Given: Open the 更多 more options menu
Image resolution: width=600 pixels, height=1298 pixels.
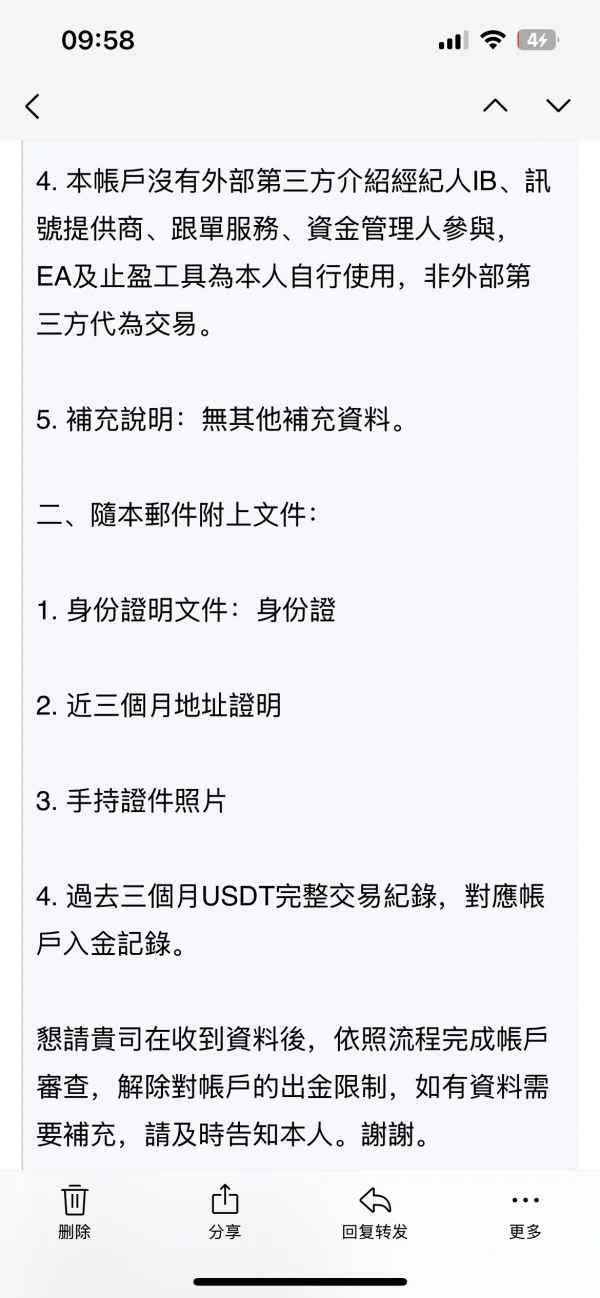Looking at the screenshot, I should click(x=525, y=1212).
